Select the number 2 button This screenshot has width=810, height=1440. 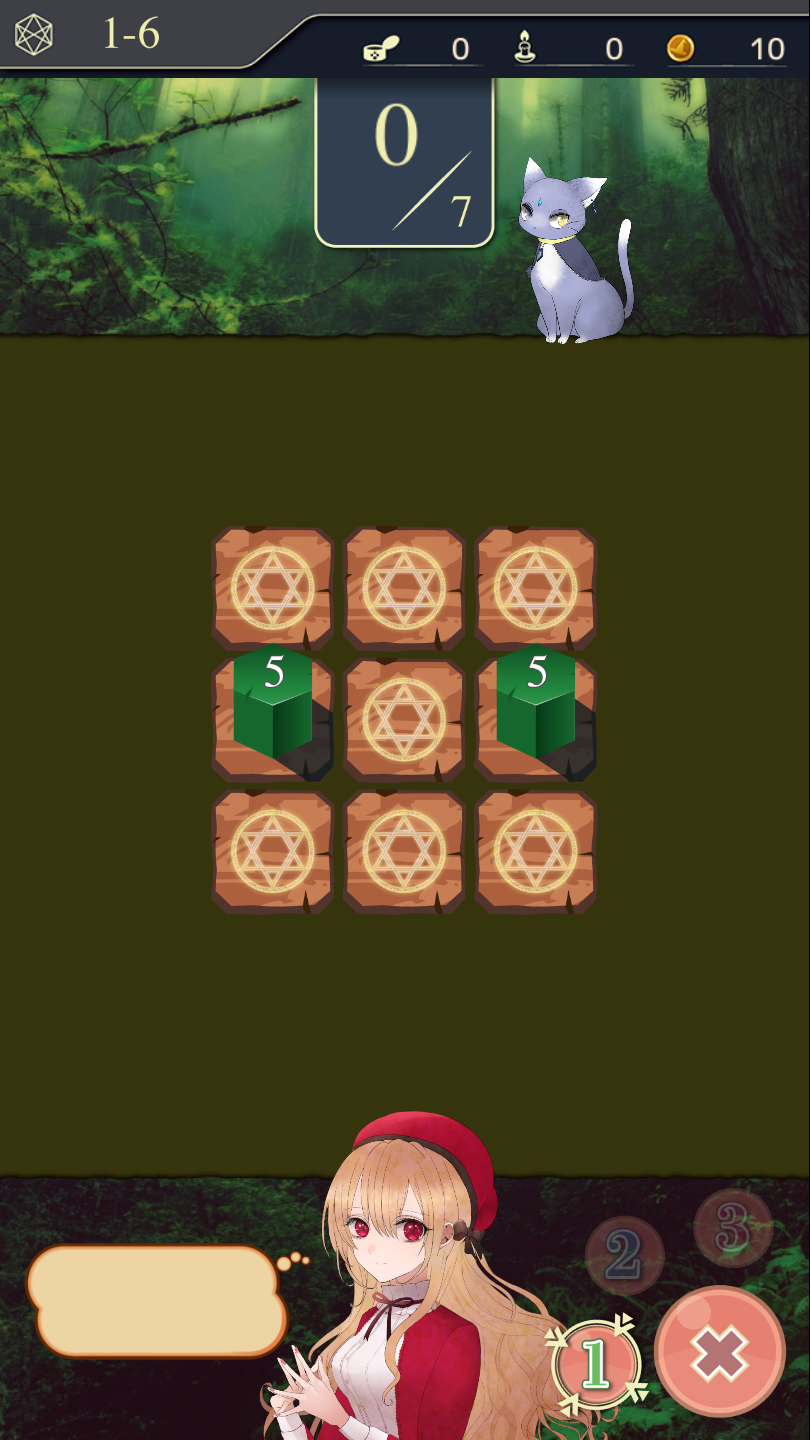[x=624, y=1256]
